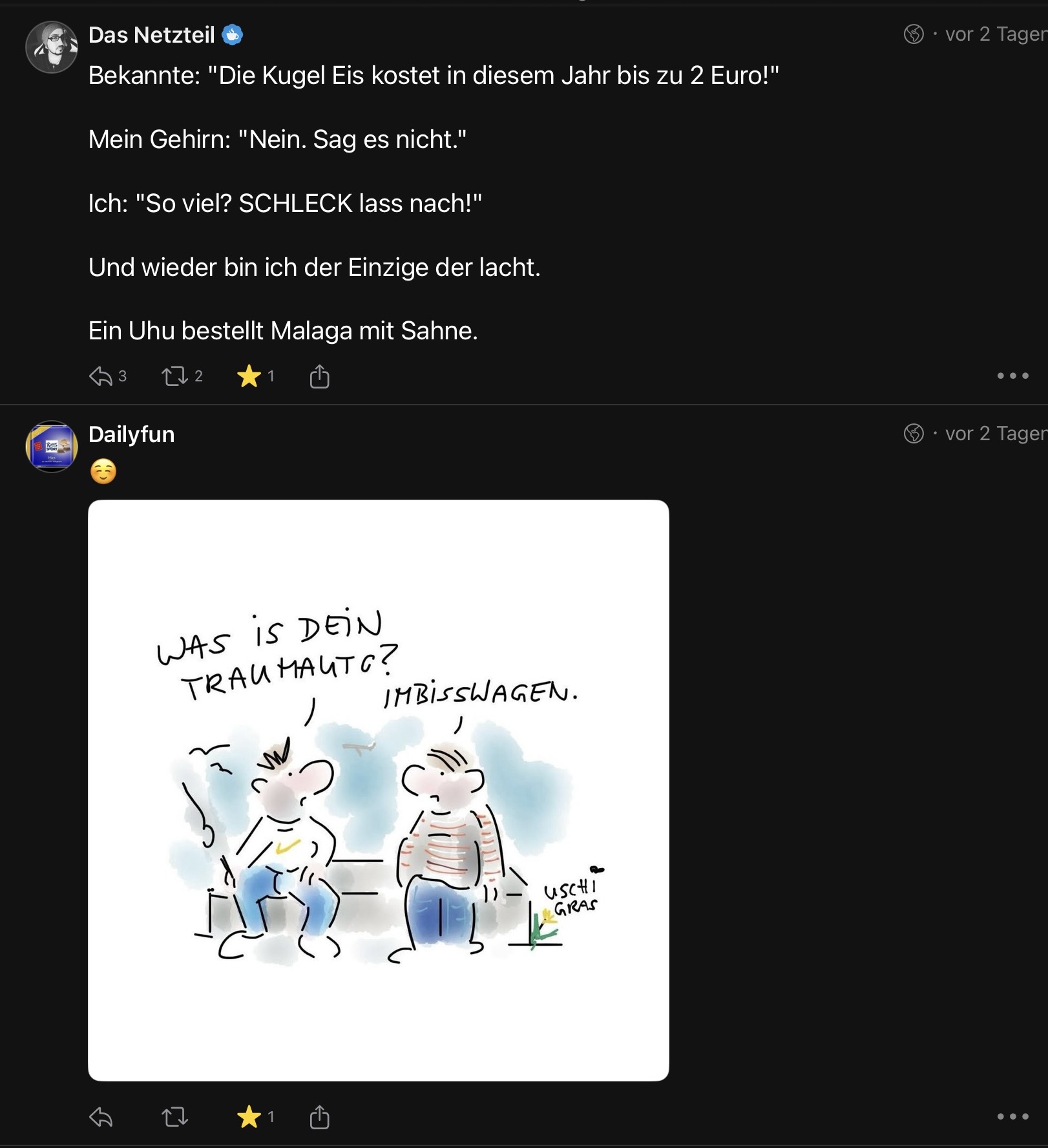
Task: Open more options for Dailyfun's post
Action: click(1012, 1116)
